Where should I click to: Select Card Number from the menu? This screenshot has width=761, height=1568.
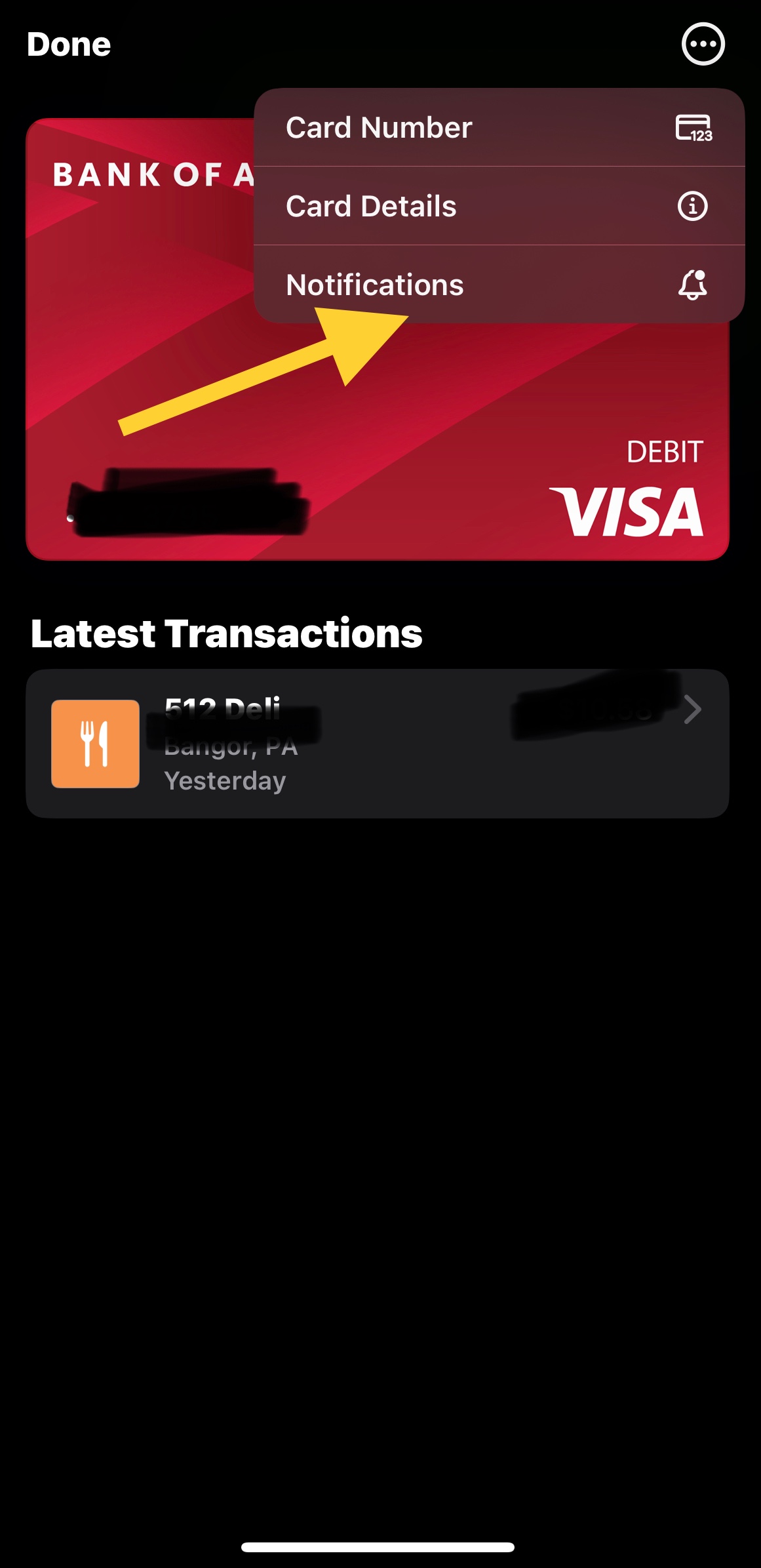click(498, 128)
